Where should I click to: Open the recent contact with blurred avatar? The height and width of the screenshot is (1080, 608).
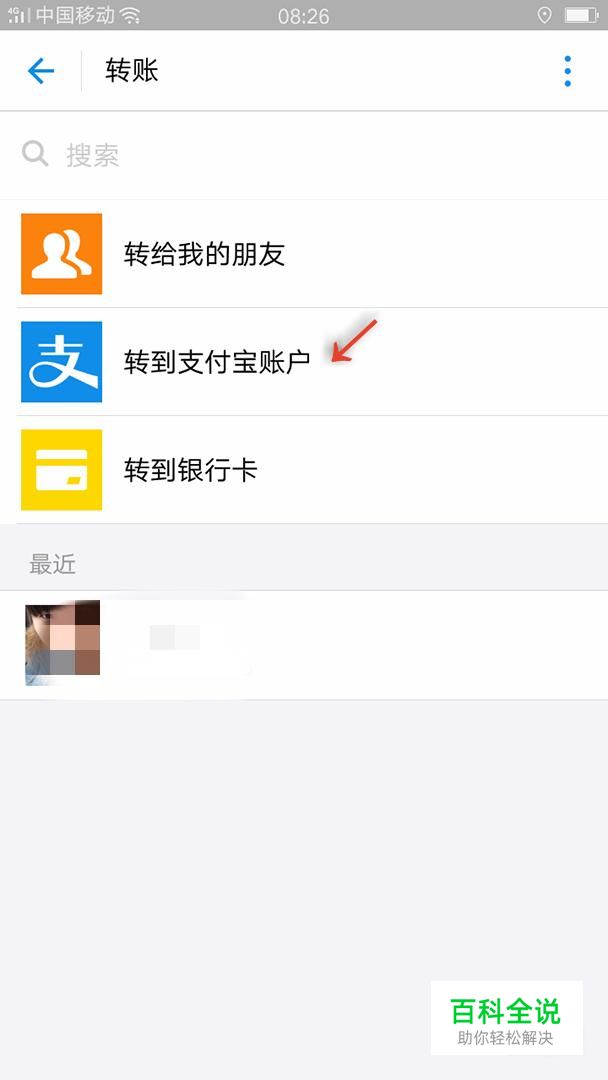304,645
